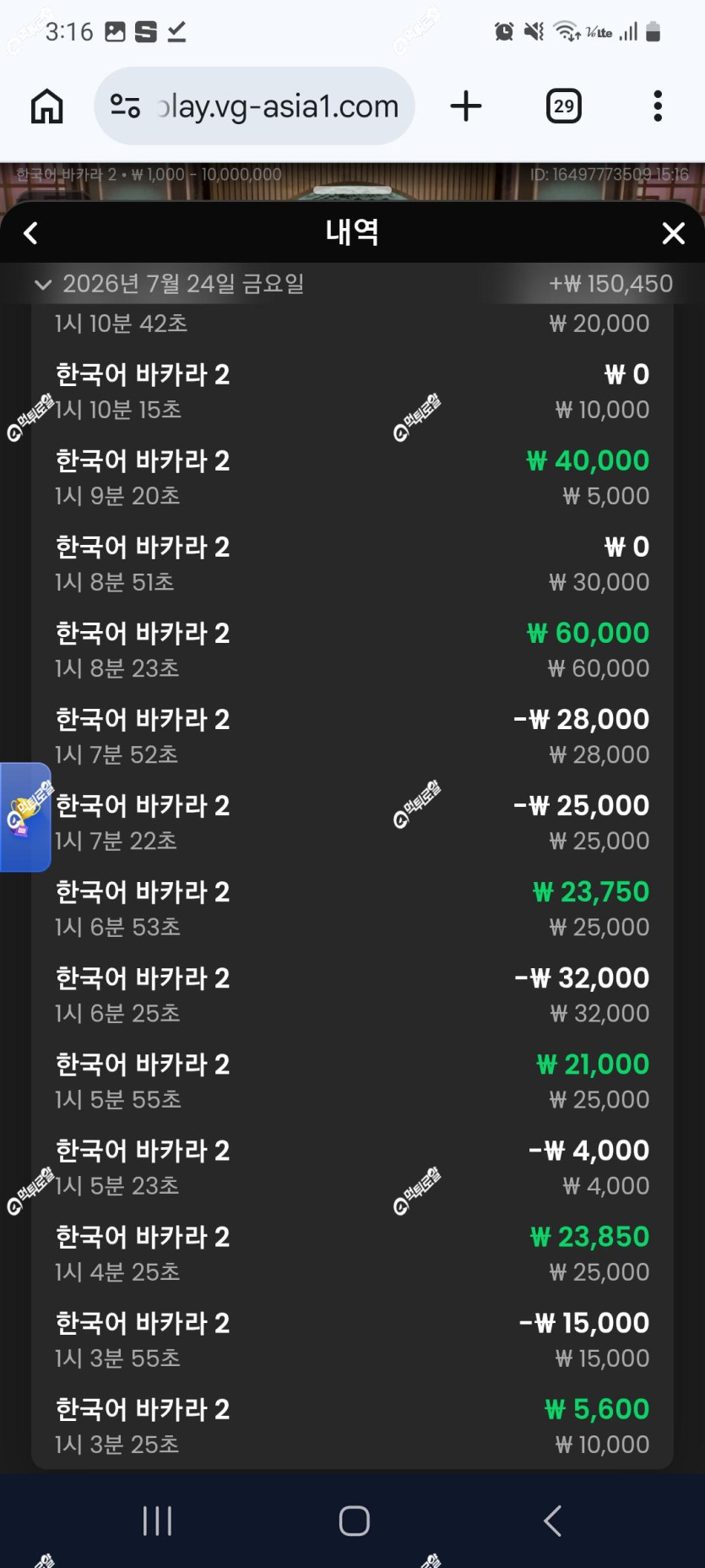Open recent apps from the navigation bar

click(x=157, y=1521)
